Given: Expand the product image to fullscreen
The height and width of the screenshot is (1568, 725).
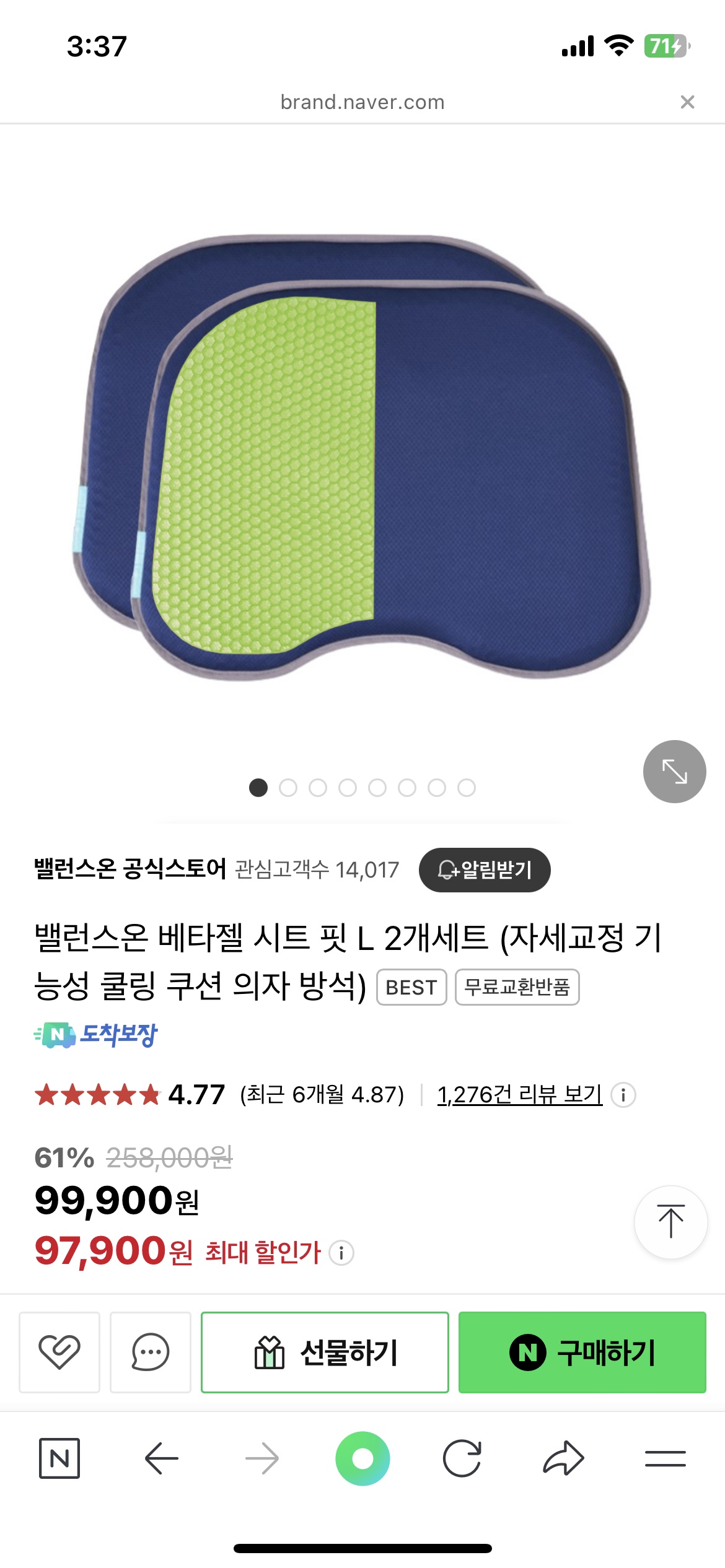Looking at the screenshot, I should coord(674,772).
